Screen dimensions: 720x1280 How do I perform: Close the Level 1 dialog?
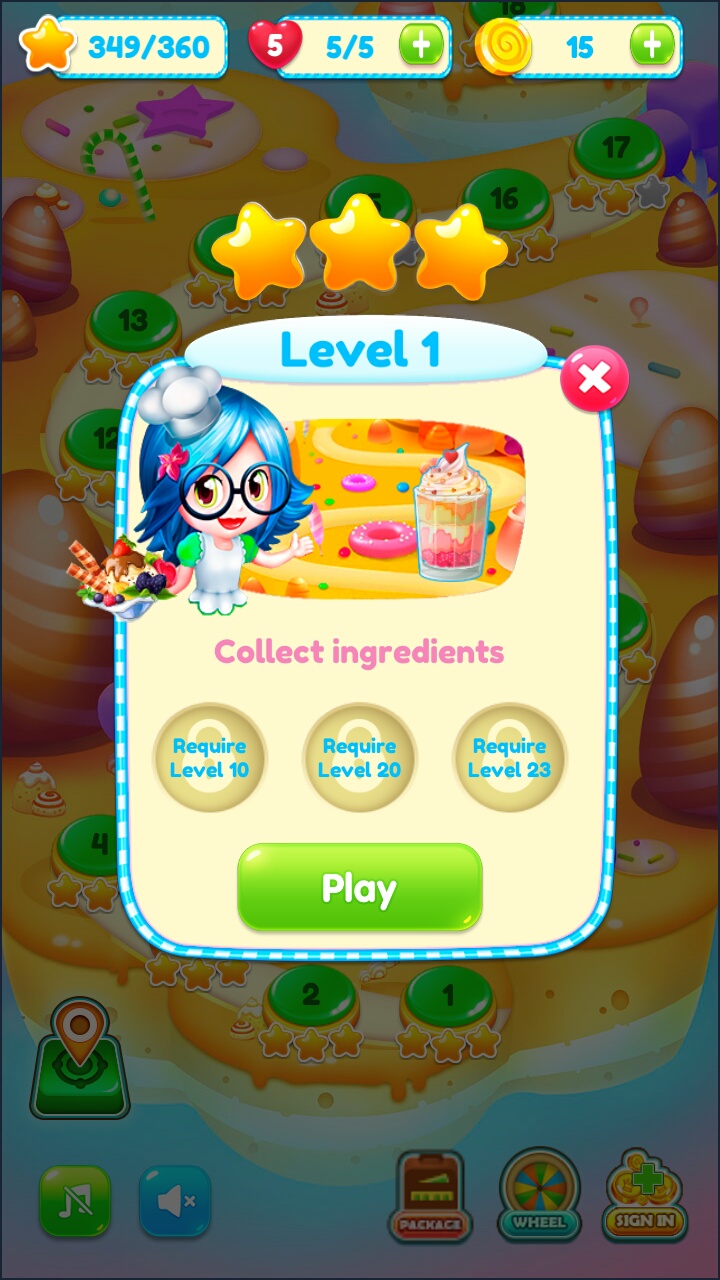[x=594, y=378]
